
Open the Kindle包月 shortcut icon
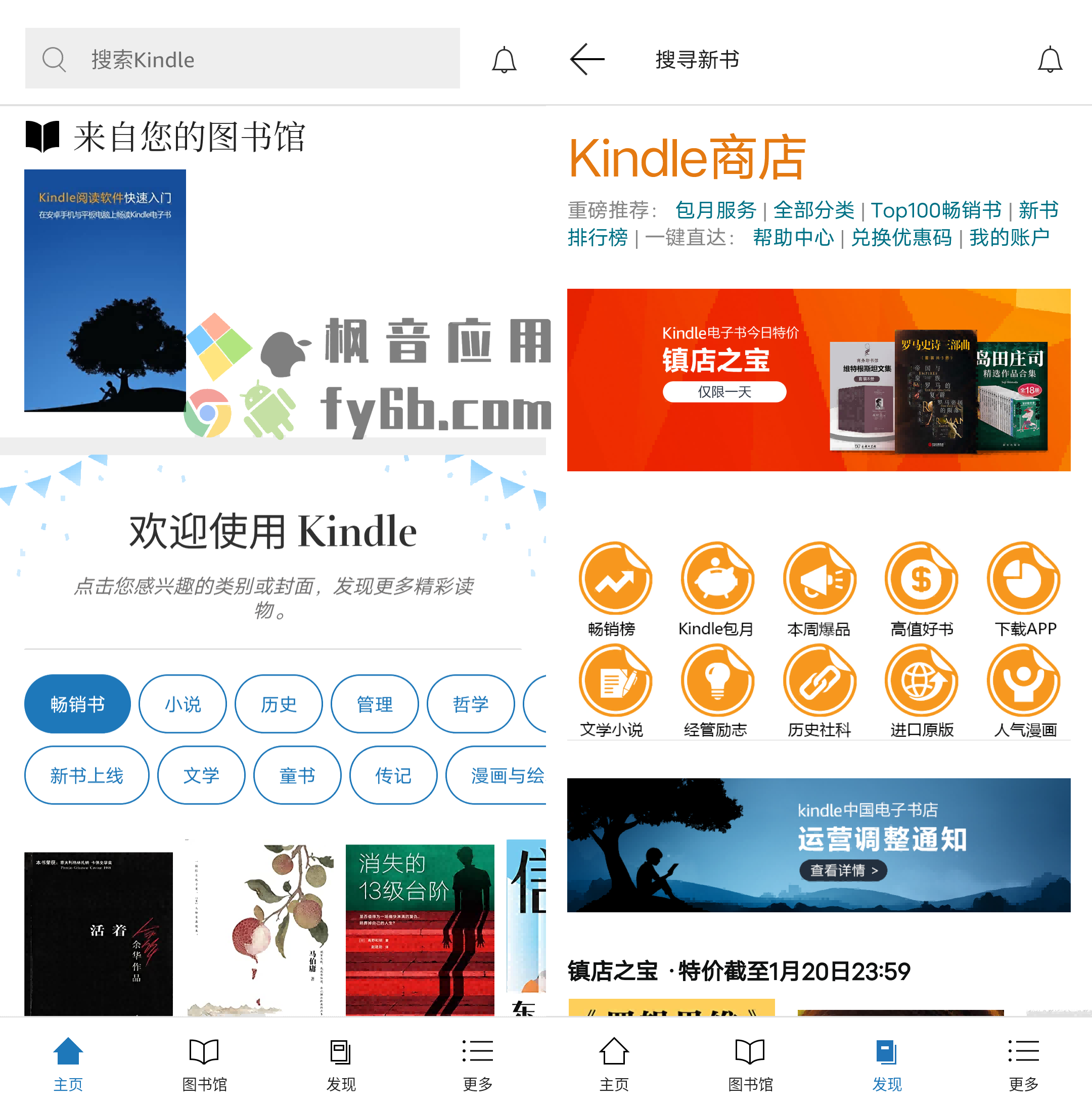(x=716, y=579)
